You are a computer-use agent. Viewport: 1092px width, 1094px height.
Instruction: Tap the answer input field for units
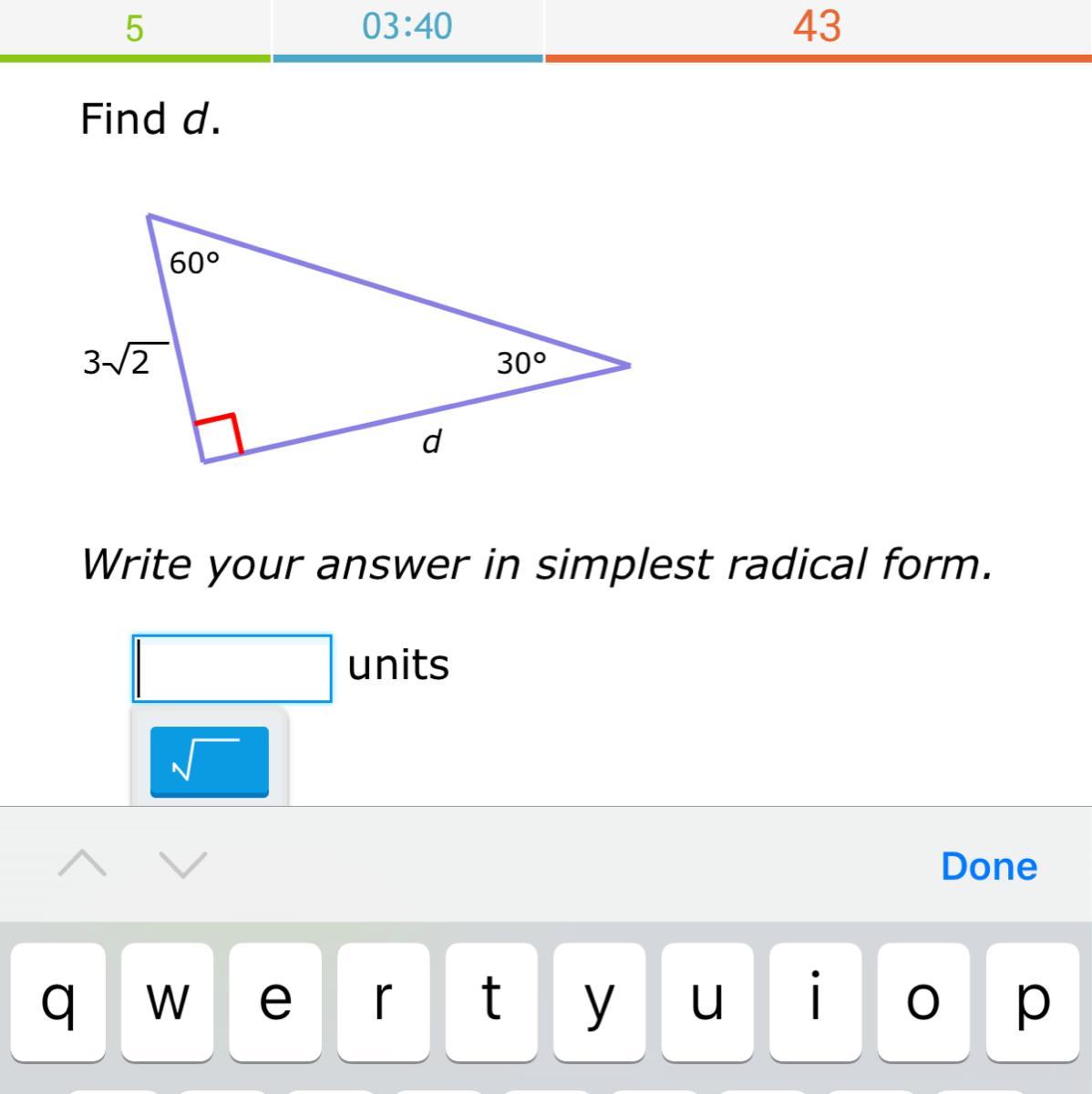pyautogui.click(x=232, y=668)
